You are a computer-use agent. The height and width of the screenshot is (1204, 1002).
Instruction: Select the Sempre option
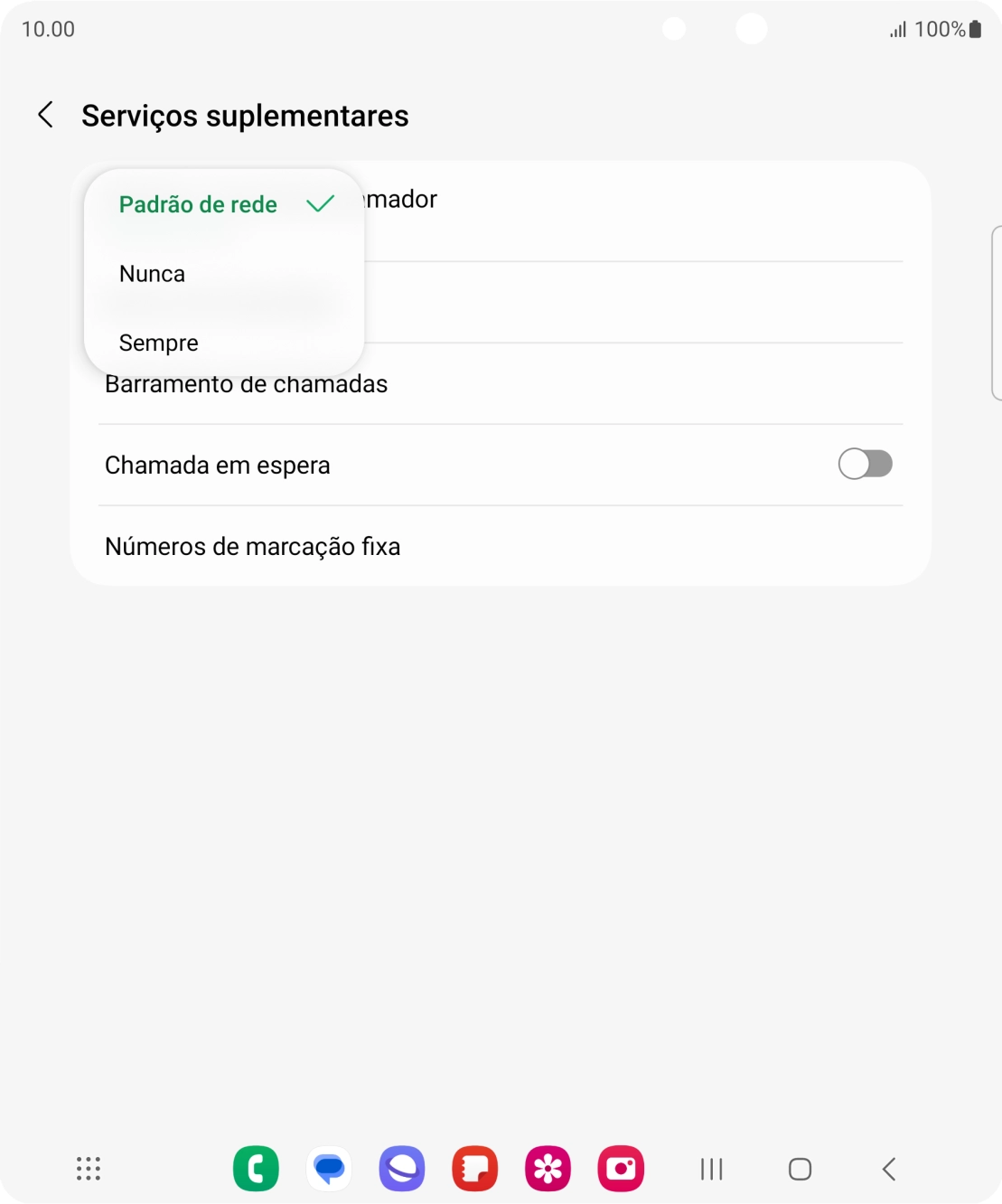click(159, 343)
